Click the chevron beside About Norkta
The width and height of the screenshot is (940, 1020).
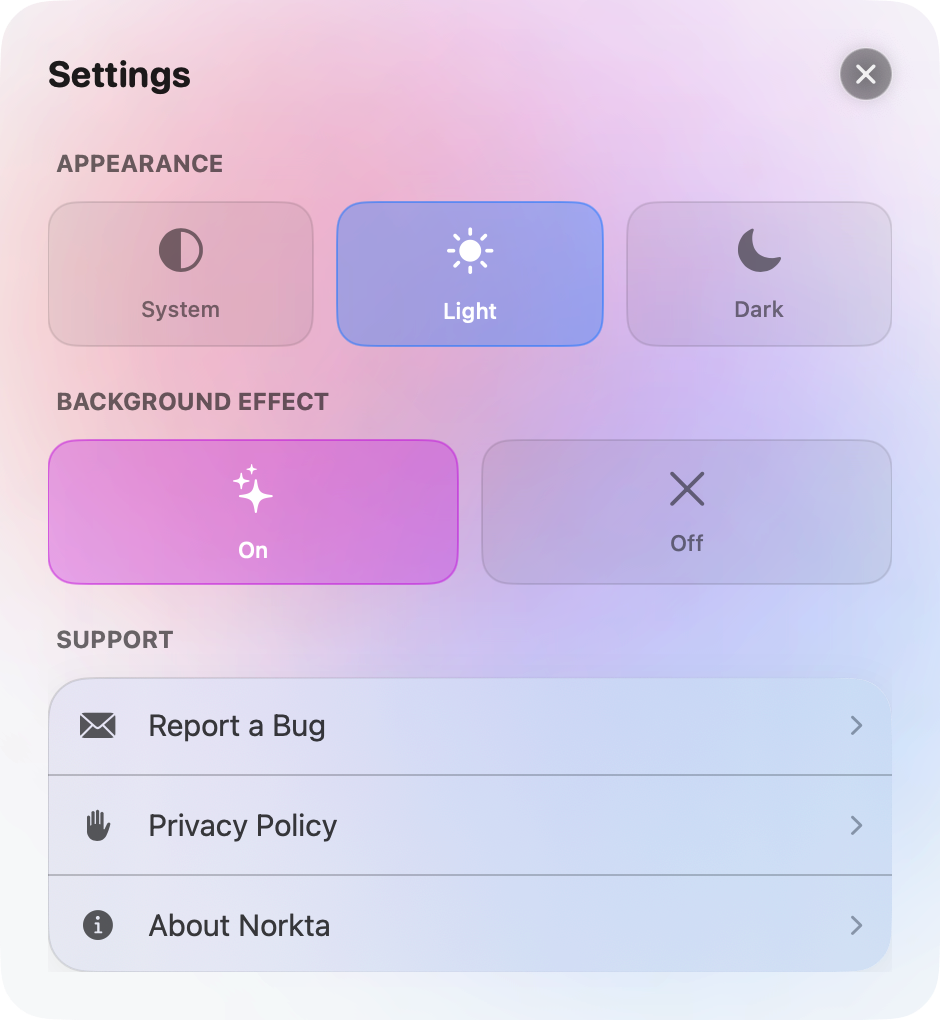[856, 925]
